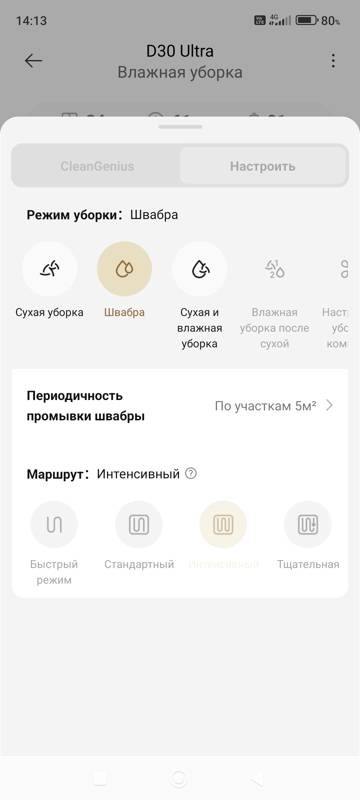360x800 pixels.
Task: Choose the Стандартный route
Action: pyautogui.click(x=139, y=524)
